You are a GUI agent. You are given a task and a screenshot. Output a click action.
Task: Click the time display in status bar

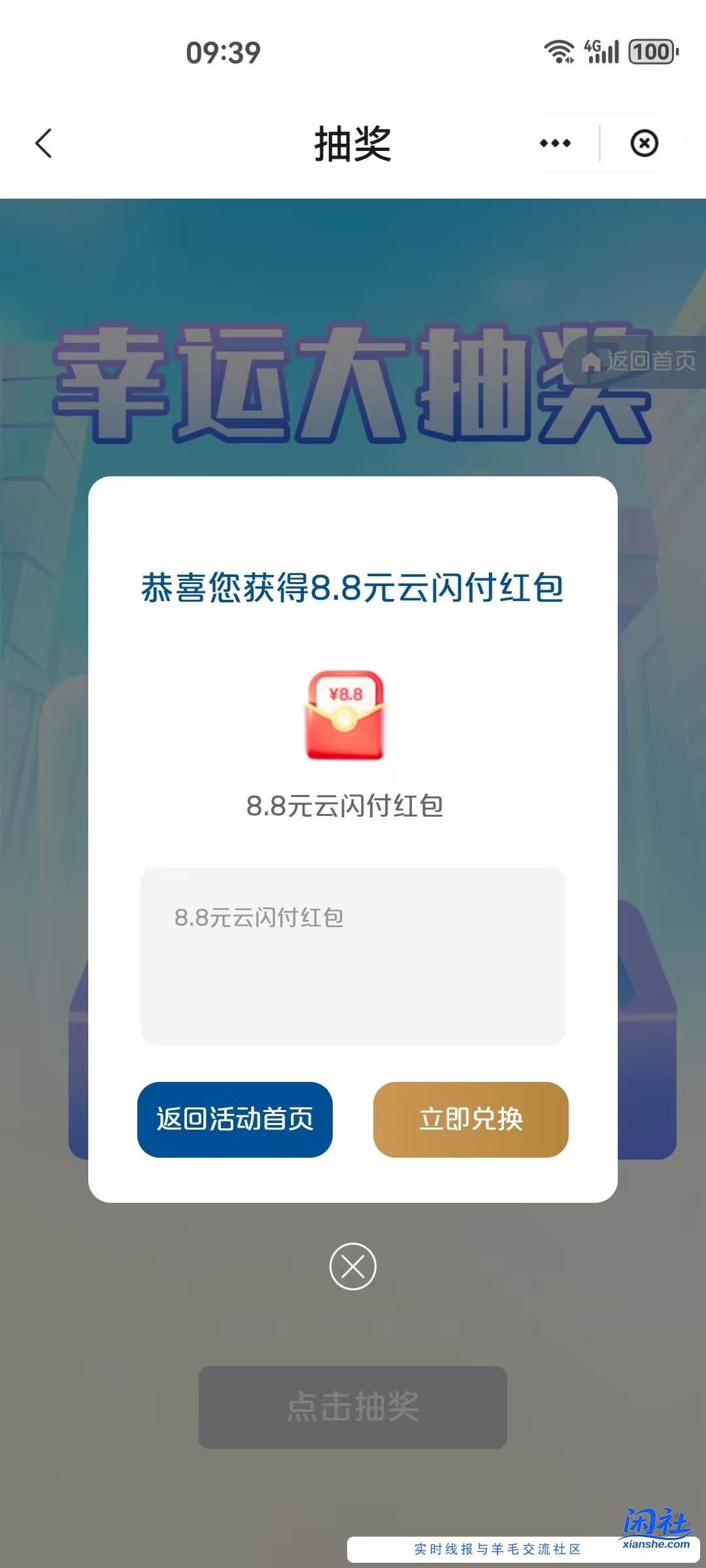click(x=222, y=52)
